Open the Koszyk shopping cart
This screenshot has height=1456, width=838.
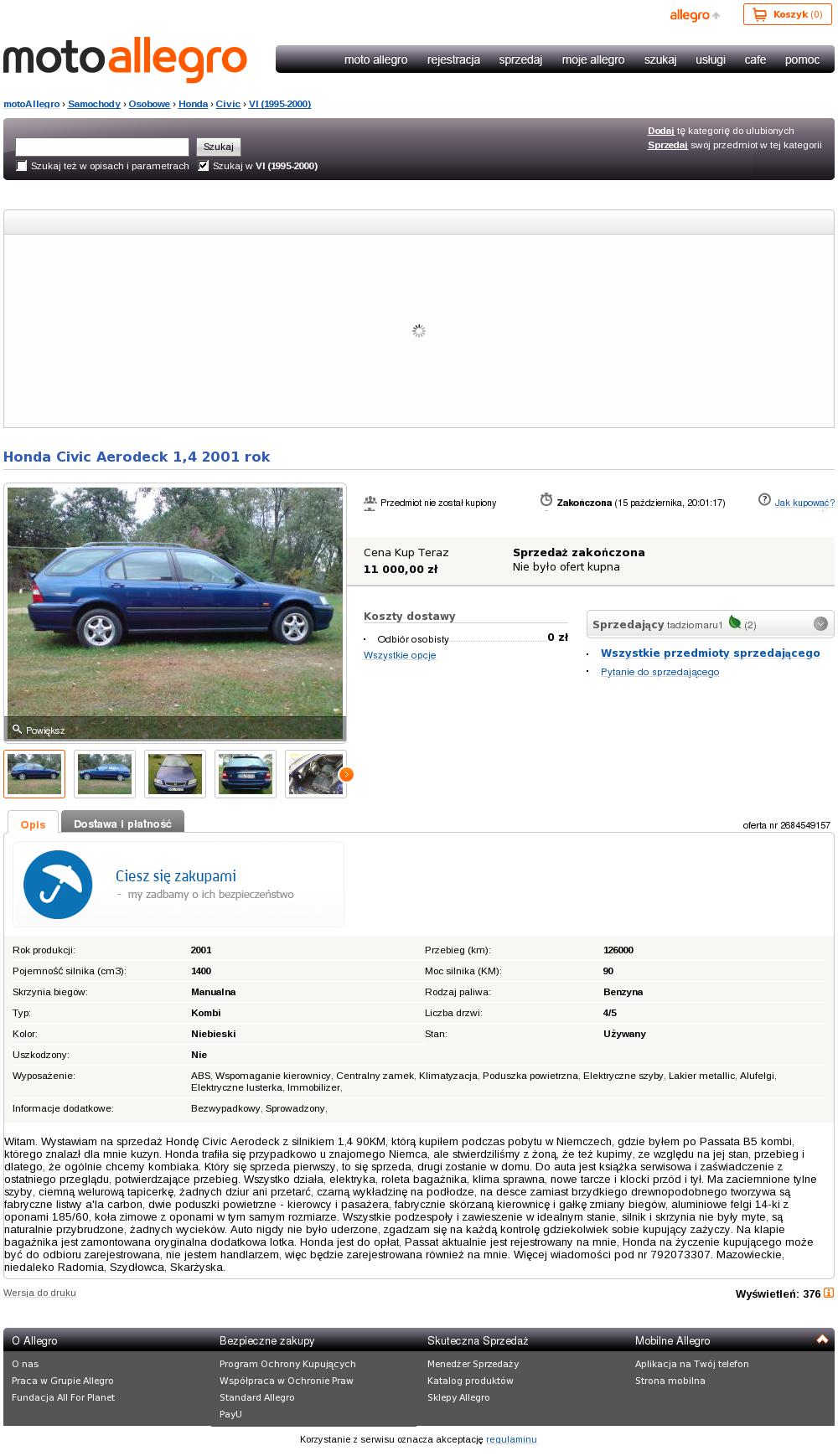point(787,14)
